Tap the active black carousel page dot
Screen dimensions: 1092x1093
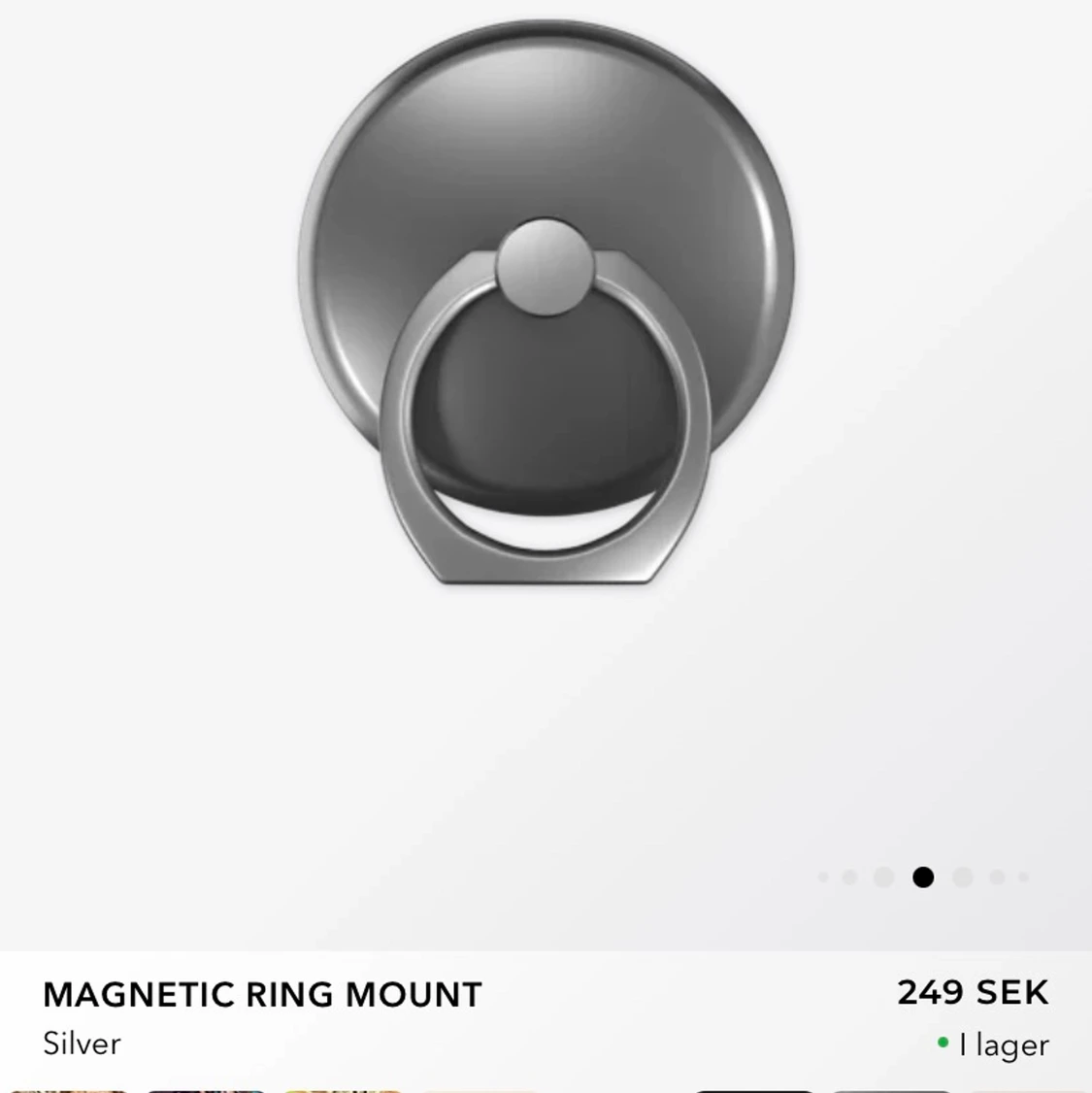coord(923,878)
